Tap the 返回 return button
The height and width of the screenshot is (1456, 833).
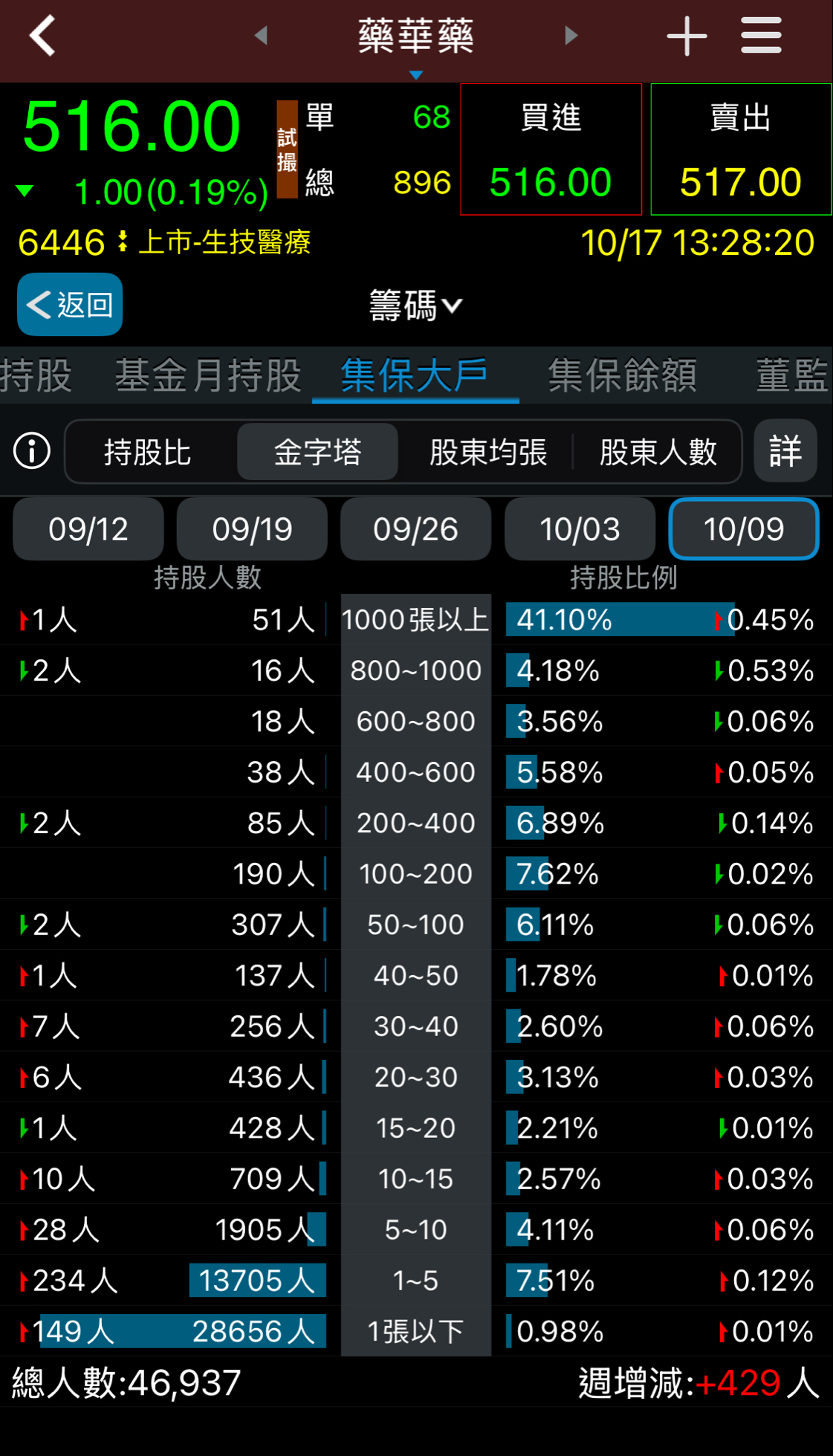(70, 304)
